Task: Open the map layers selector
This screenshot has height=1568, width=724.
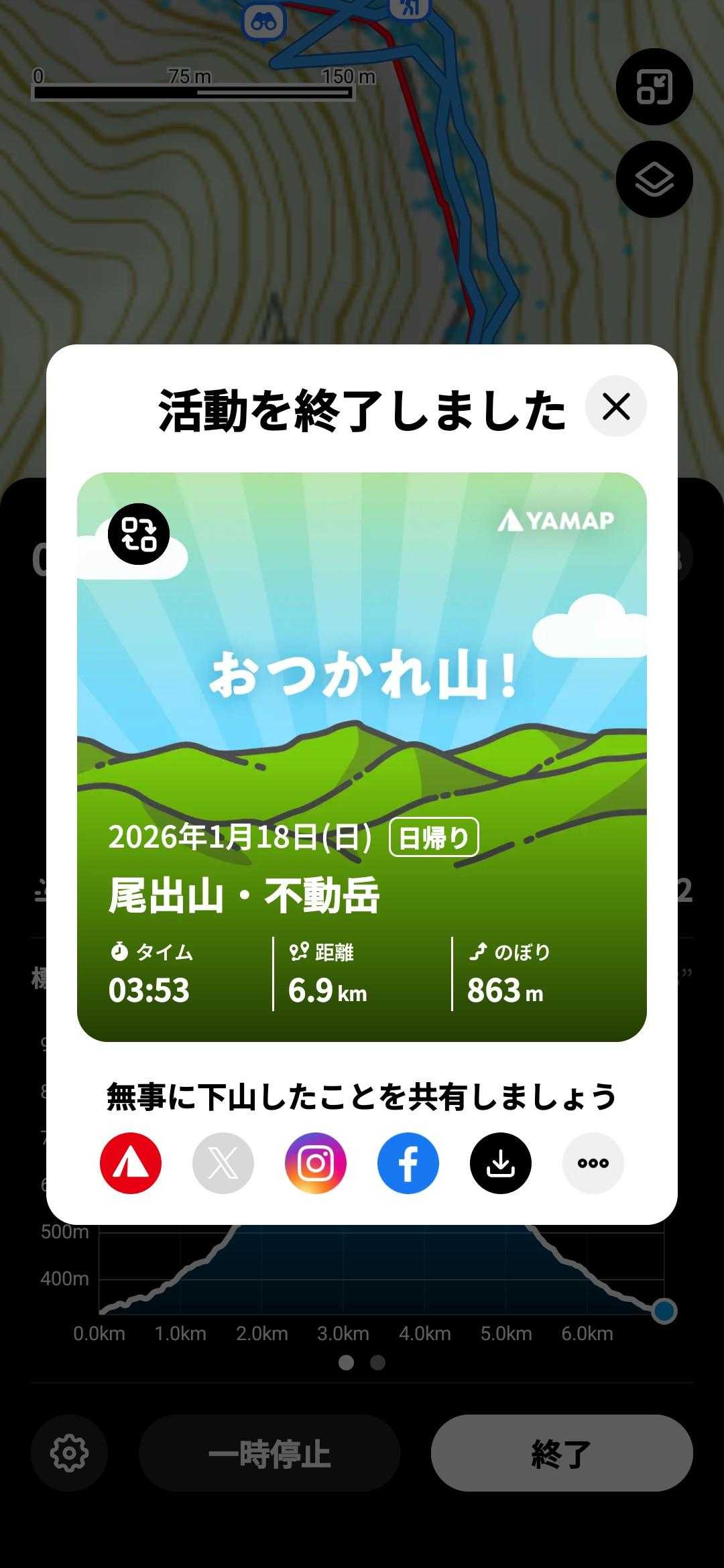Action: pyautogui.click(x=654, y=180)
